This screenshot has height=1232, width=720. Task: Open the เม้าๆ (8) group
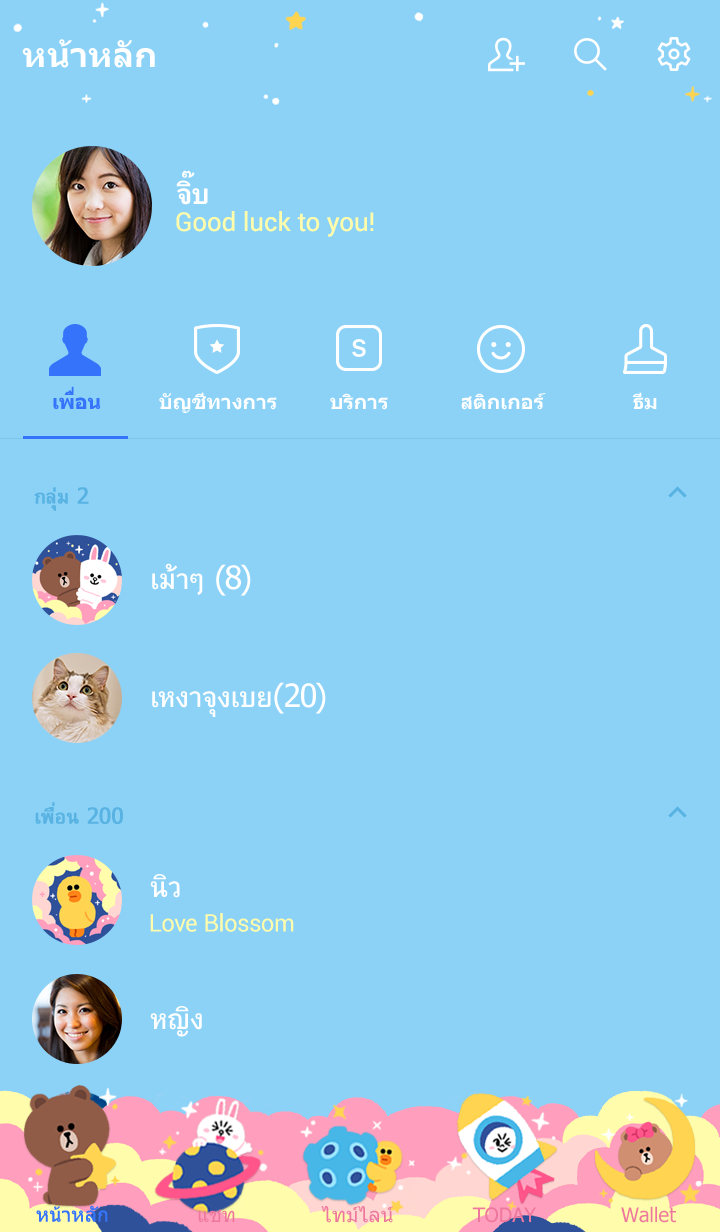(x=200, y=580)
